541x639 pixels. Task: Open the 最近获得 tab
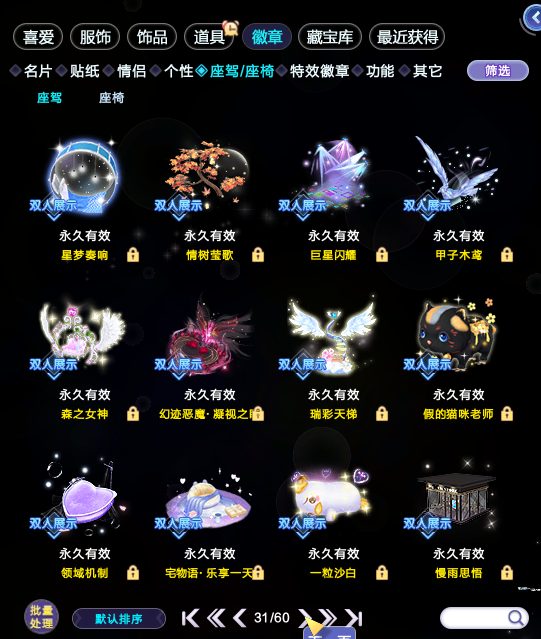point(407,37)
